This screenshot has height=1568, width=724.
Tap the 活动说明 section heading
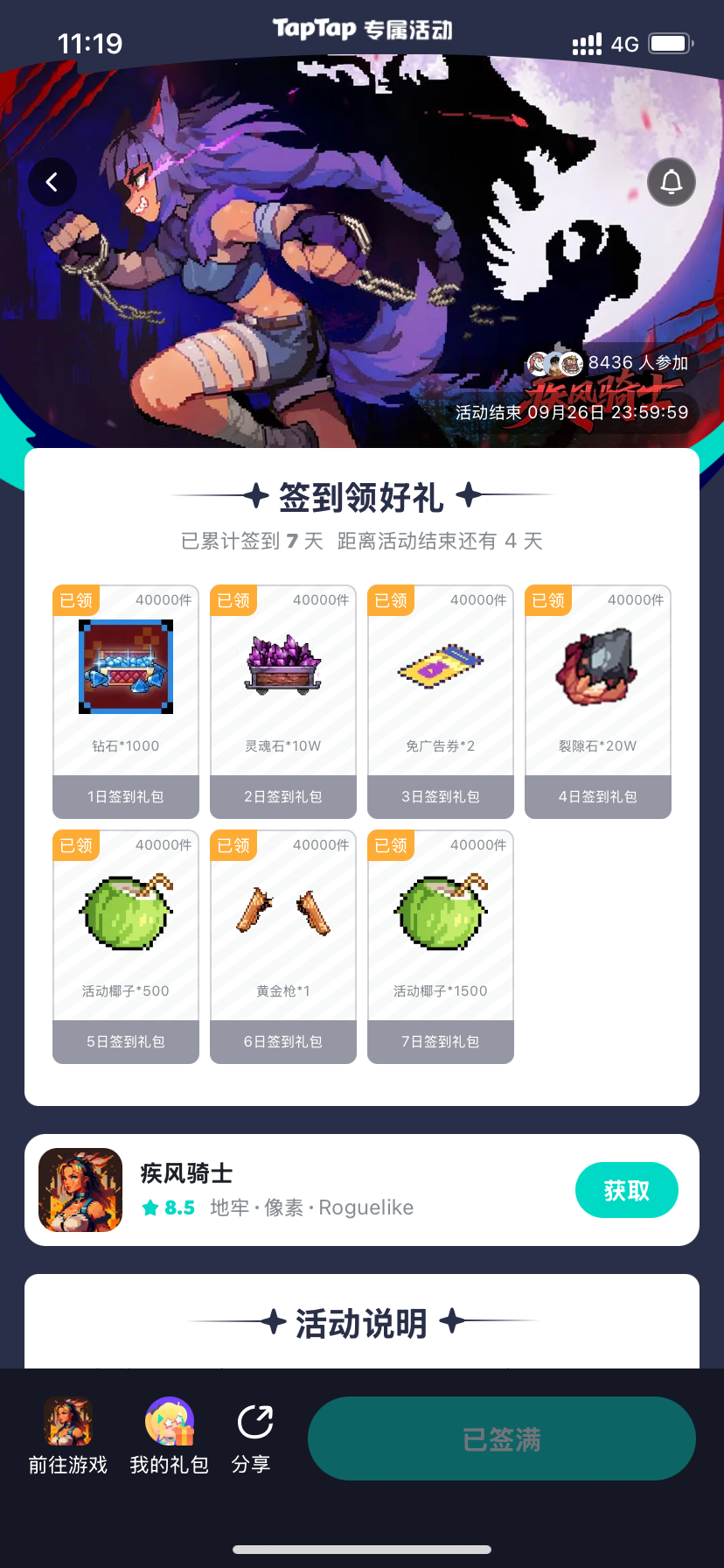(x=362, y=1324)
